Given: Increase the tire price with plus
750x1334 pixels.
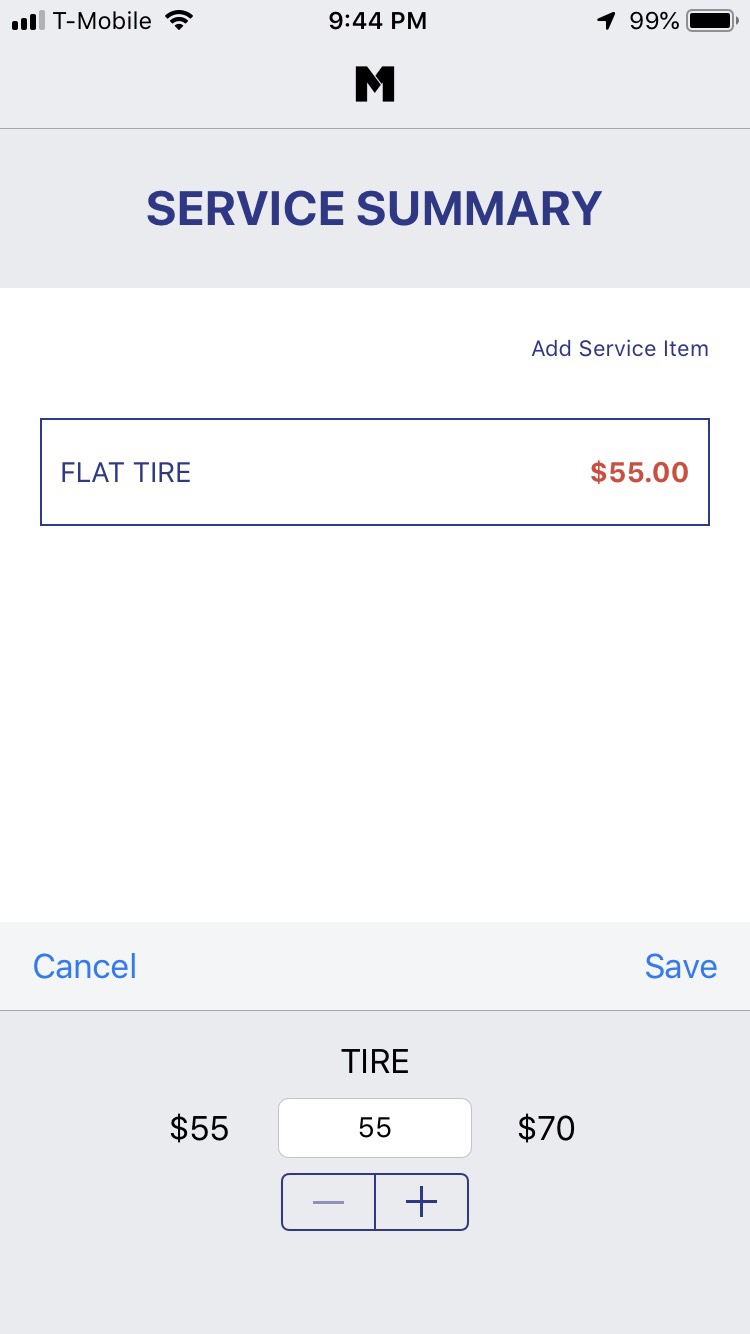Looking at the screenshot, I should click(x=421, y=1202).
